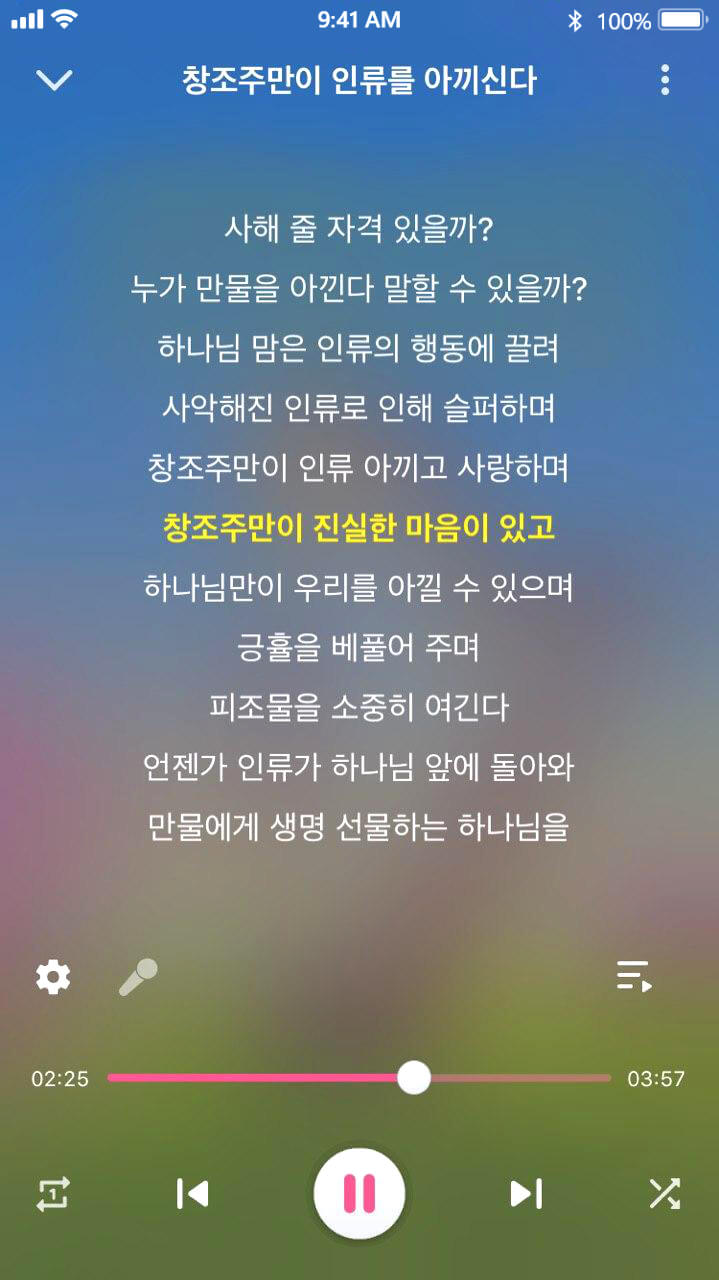Open lyrics settings gear
This screenshot has width=719, height=1280.
(53, 976)
